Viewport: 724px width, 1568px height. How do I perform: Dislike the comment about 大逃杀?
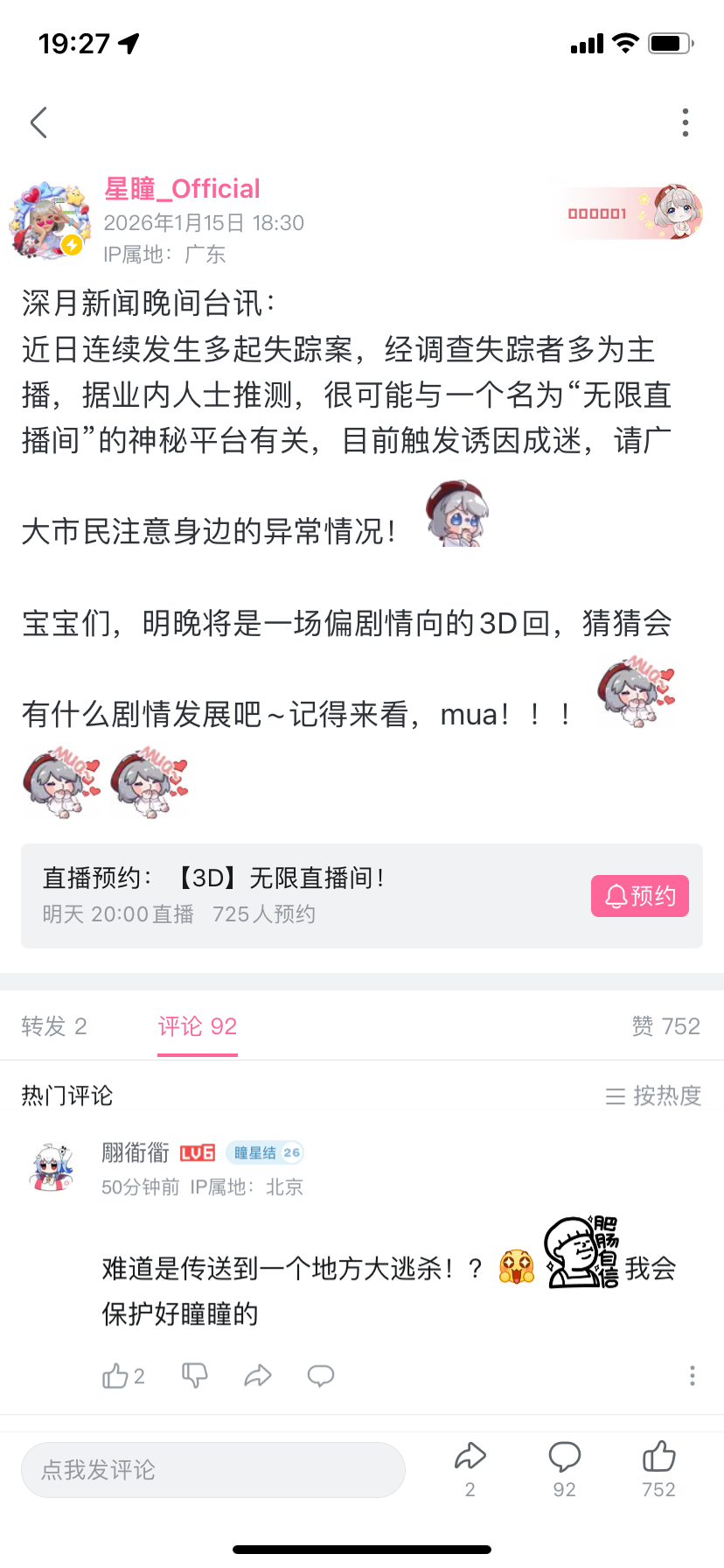click(x=194, y=1376)
